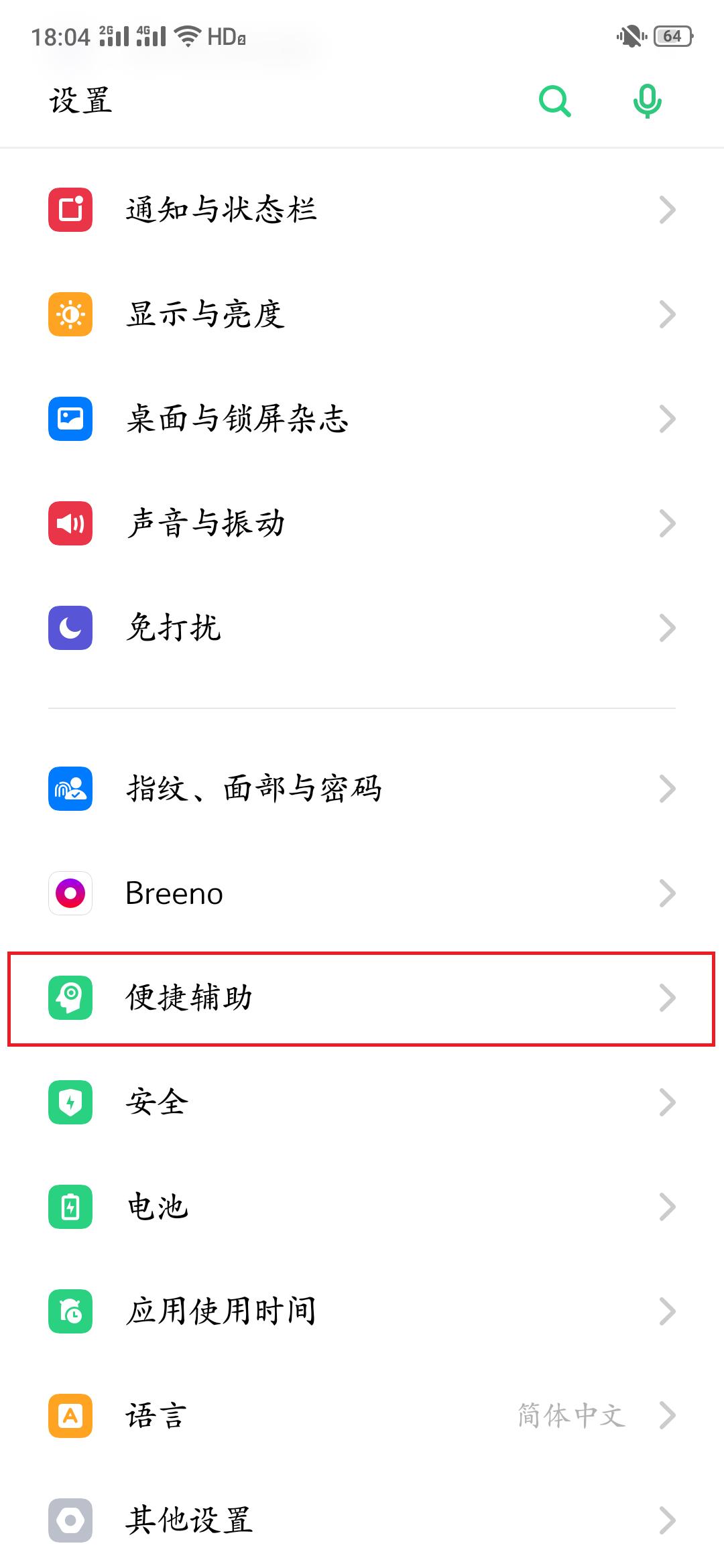Select 声音与振动 settings
Screen dimensions: 724x1568
point(362,523)
